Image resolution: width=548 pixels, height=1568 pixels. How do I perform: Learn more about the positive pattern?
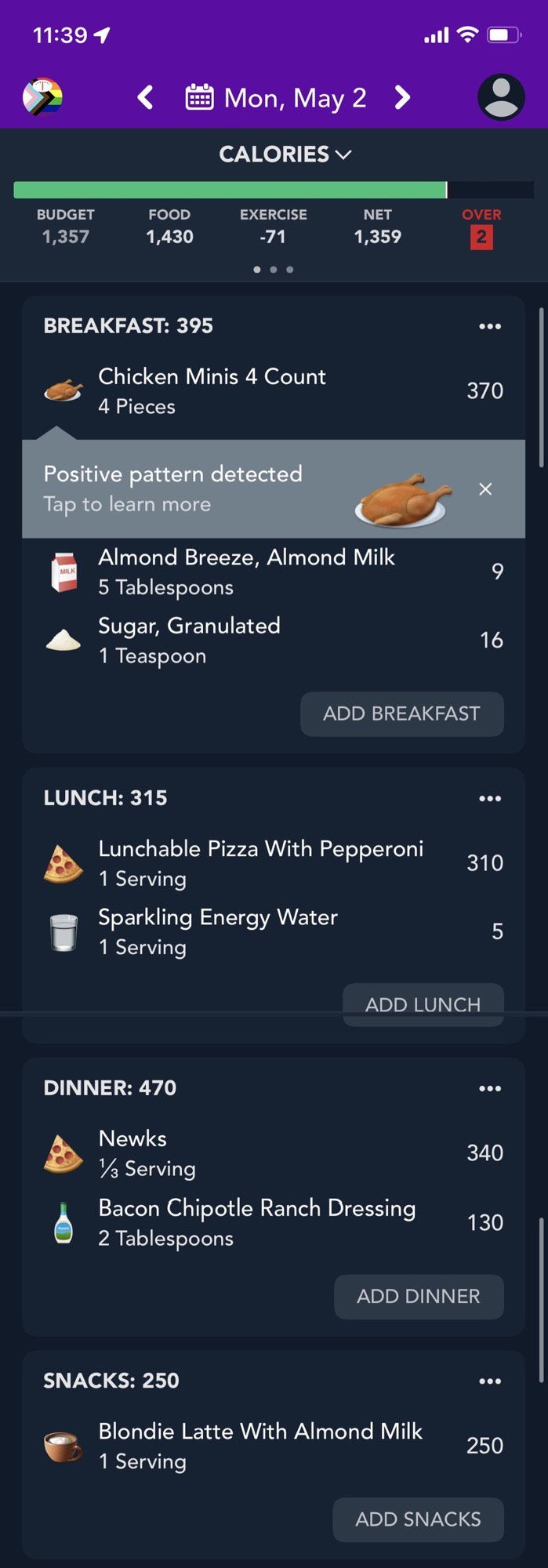[172, 488]
